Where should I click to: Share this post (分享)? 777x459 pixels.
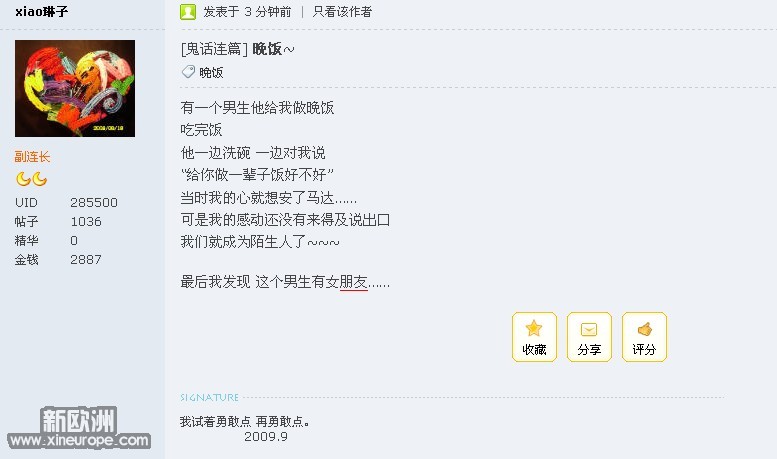point(589,337)
